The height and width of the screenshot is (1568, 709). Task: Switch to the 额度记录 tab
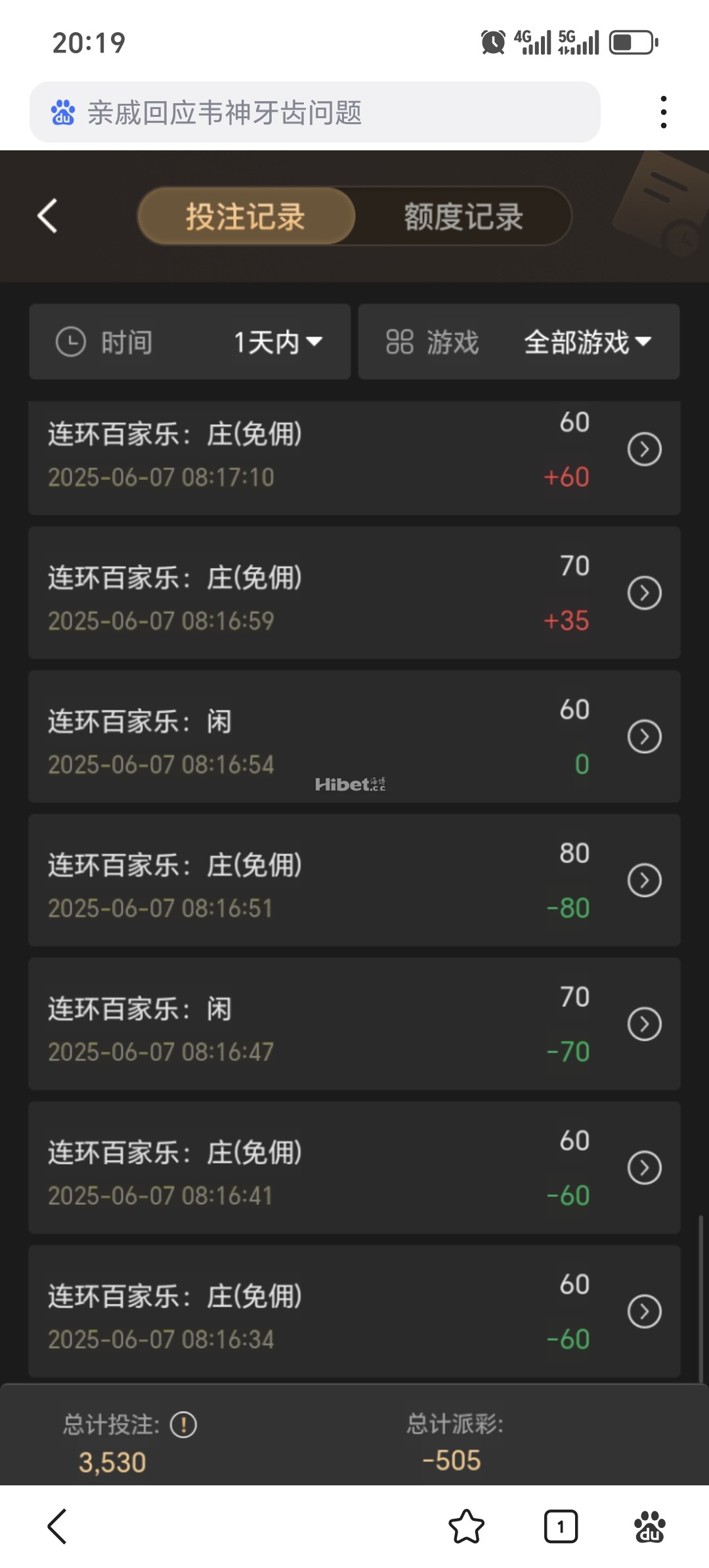463,217
